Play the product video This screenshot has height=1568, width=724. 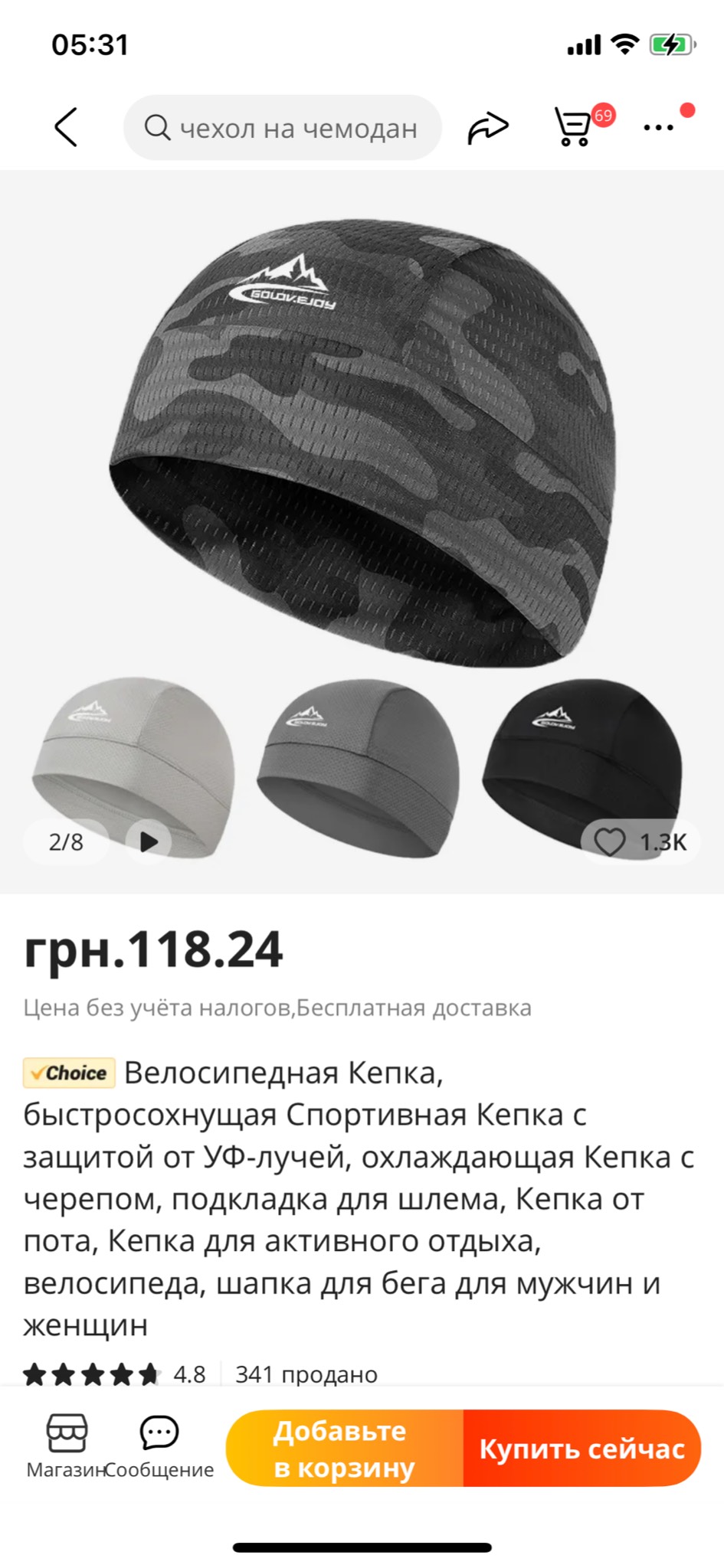pos(149,842)
